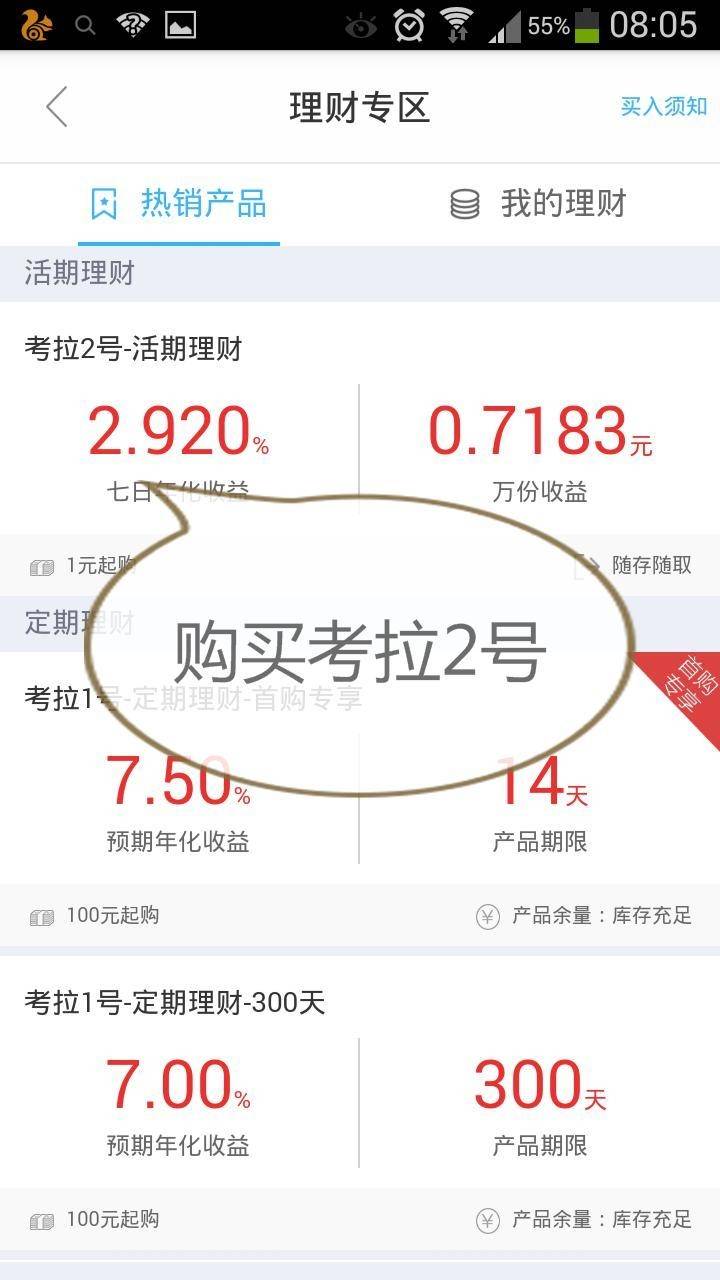The image size is (720, 1280).
Task: Switch to the 我的理财 tab
Action: point(538,204)
